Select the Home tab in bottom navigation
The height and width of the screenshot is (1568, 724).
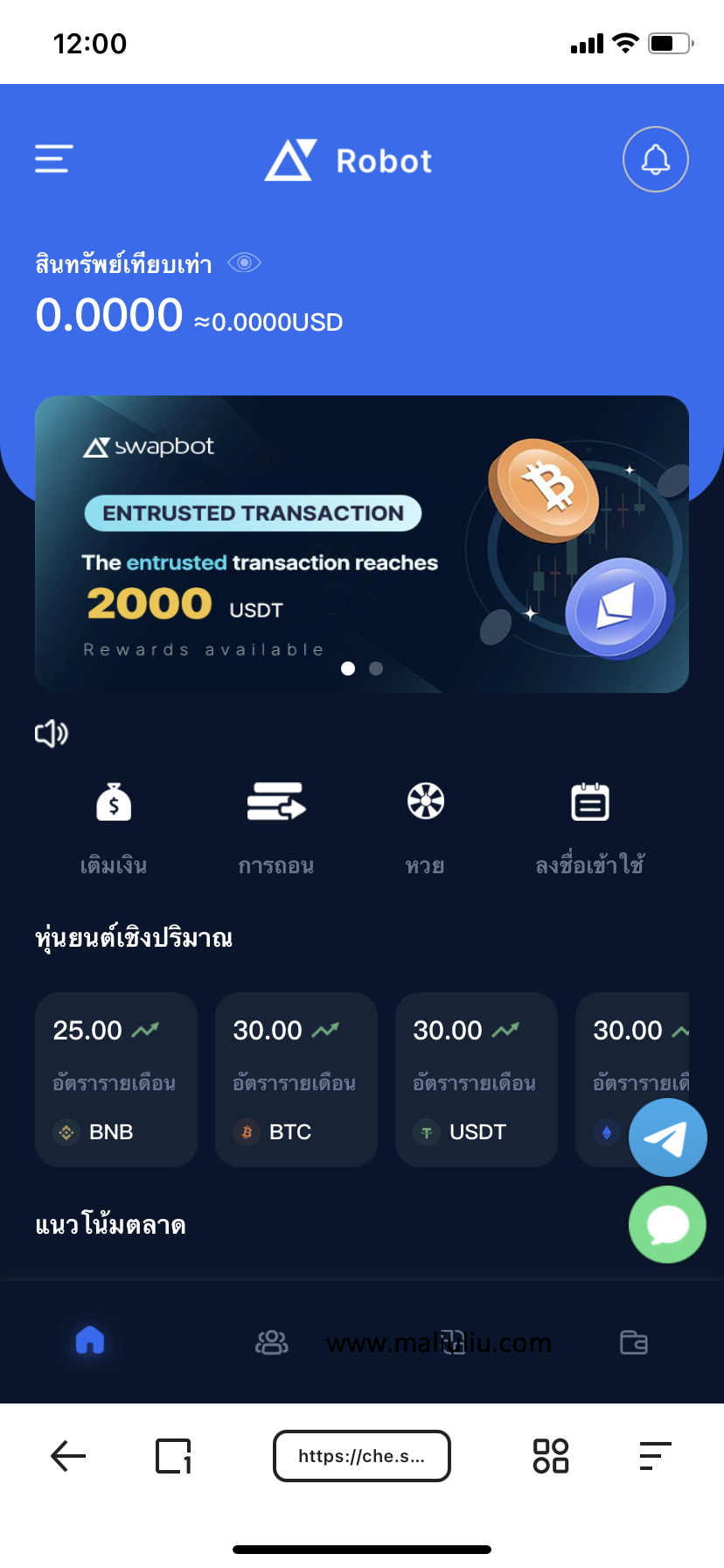tap(88, 1341)
